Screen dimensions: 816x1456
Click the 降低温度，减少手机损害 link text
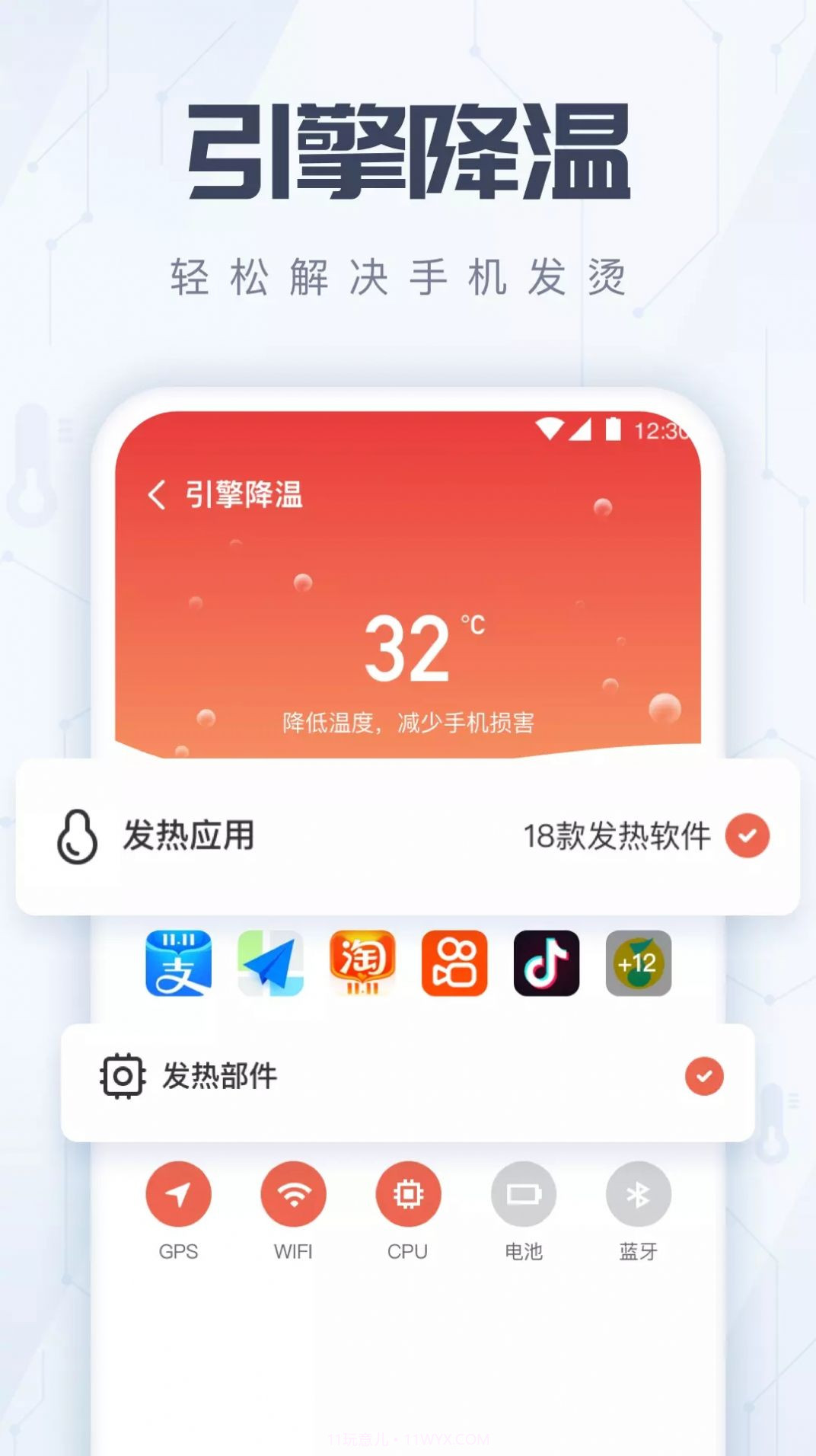tap(408, 725)
